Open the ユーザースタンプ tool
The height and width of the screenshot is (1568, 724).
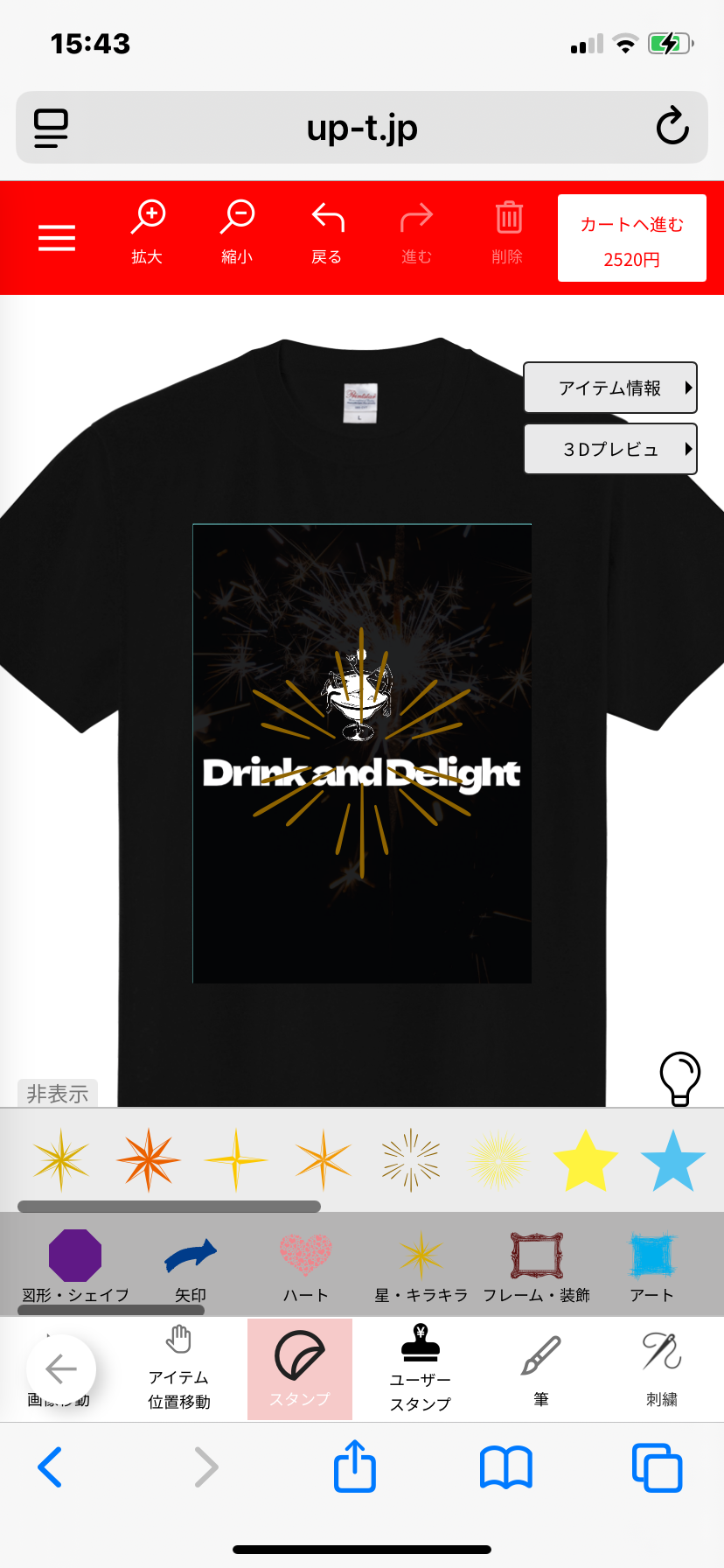(421, 1368)
